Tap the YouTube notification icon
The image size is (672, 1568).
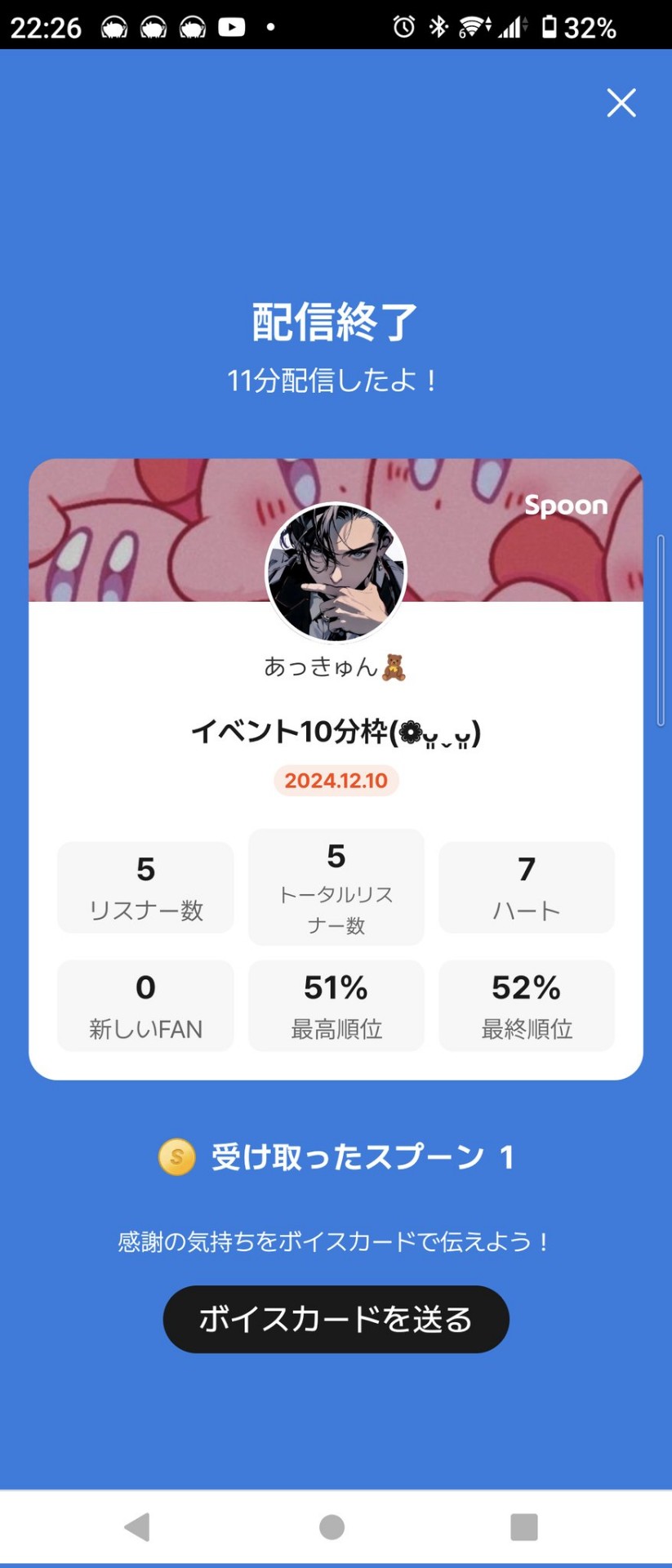tap(234, 27)
